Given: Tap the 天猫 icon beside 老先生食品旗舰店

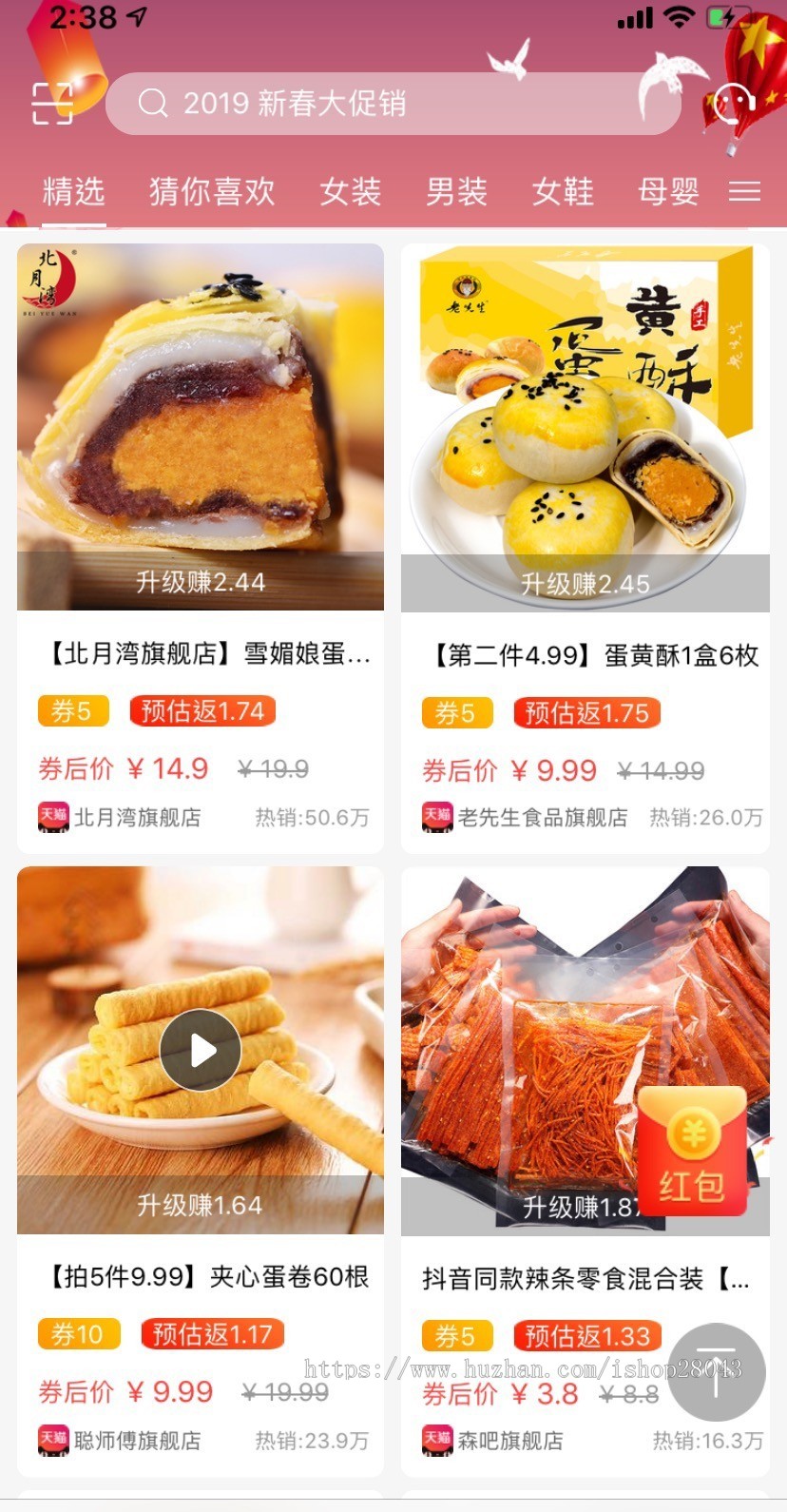Looking at the screenshot, I should click(x=437, y=816).
